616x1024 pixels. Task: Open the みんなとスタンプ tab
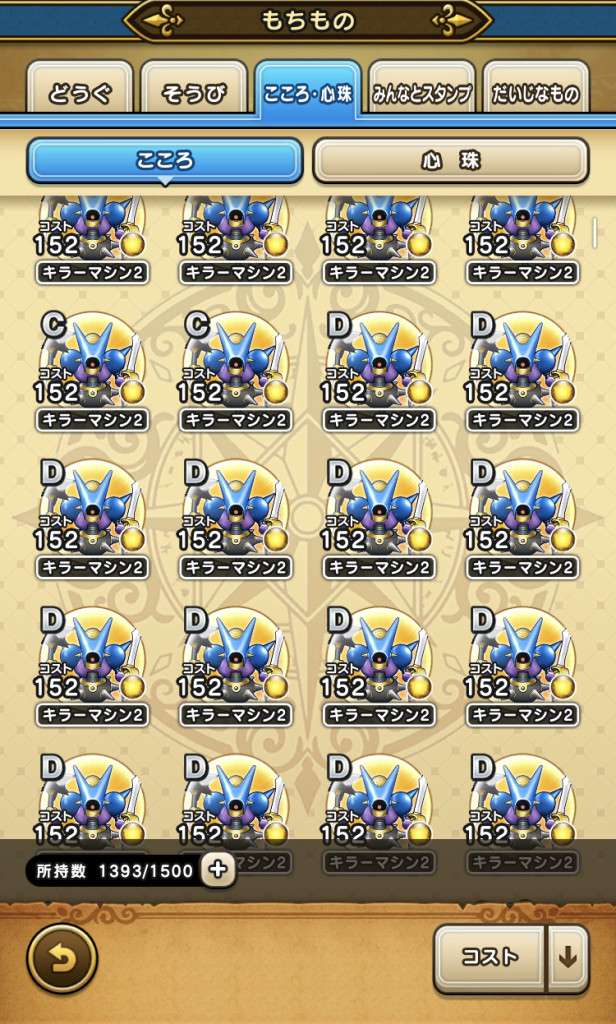(421, 93)
